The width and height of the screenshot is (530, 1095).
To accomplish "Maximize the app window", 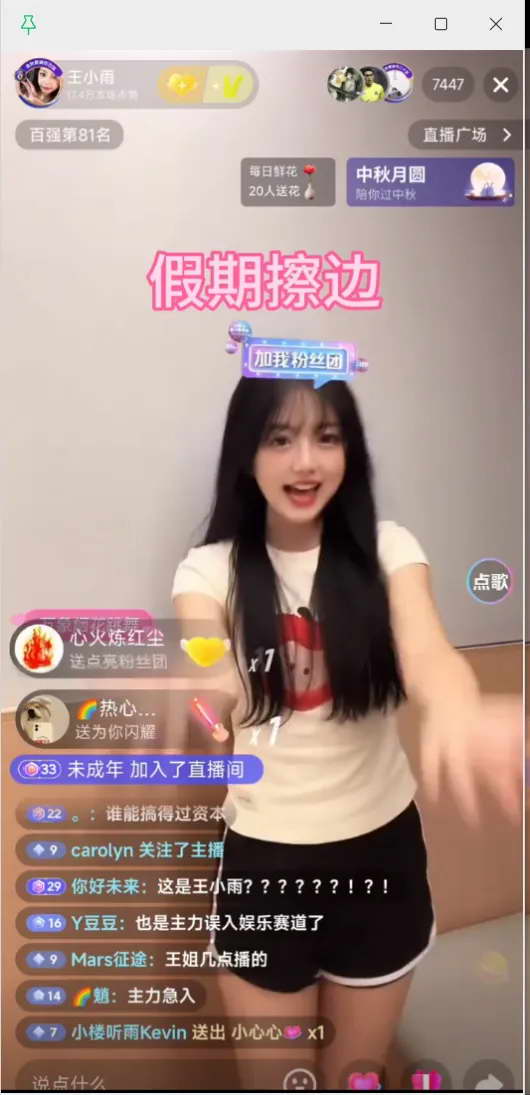I will click(441, 24).
